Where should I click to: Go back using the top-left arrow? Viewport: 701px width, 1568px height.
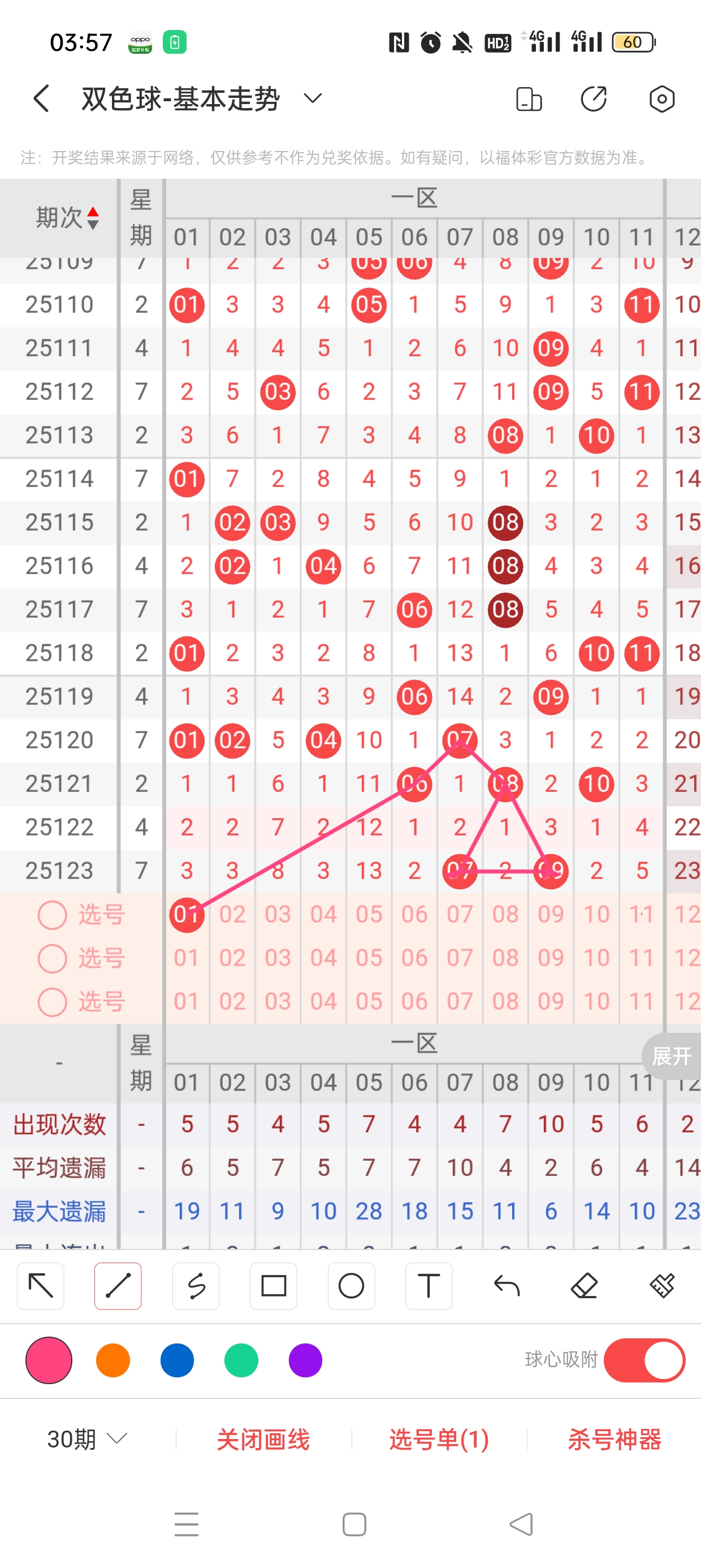pyautogui.click(x=41, y=98)
